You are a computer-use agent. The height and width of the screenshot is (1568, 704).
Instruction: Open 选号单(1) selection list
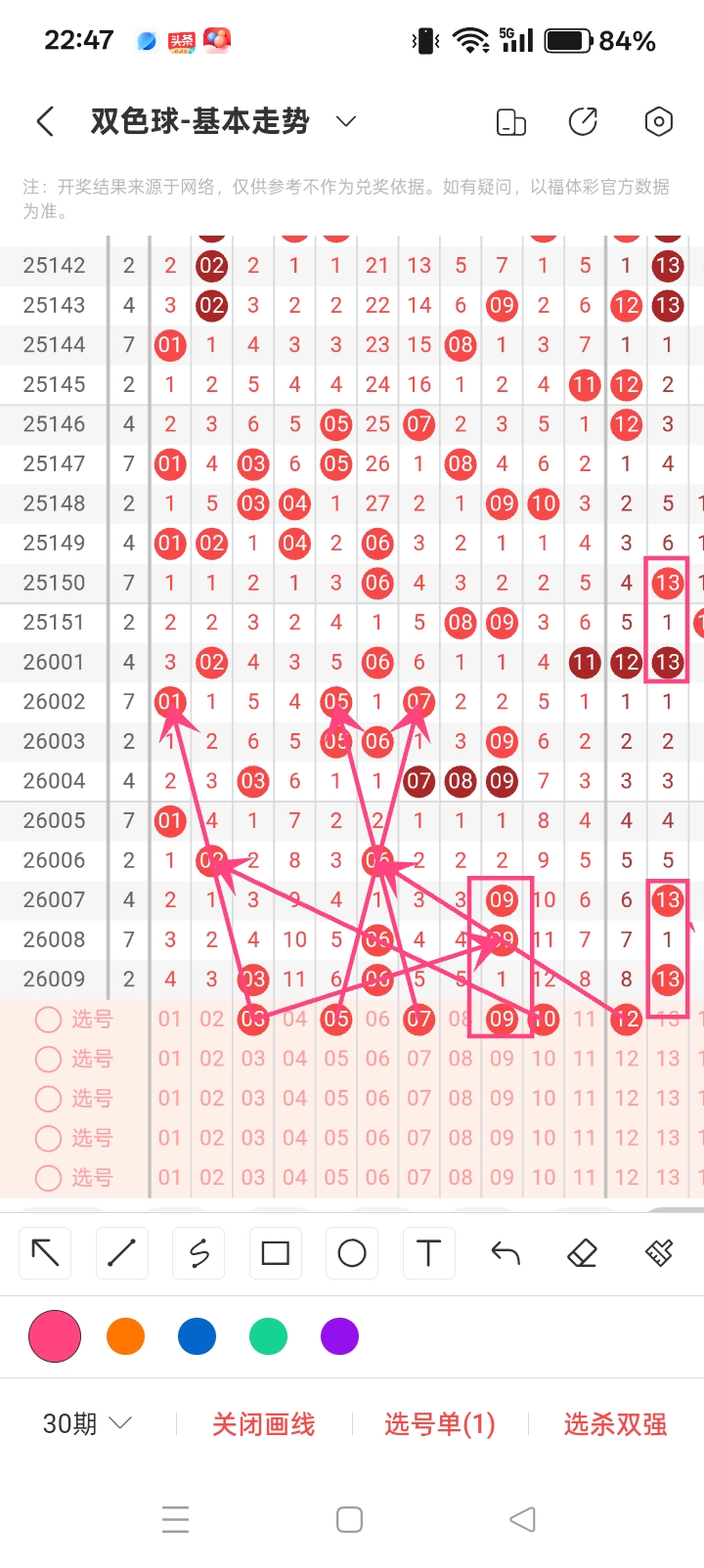click(x=439, y=1424)
